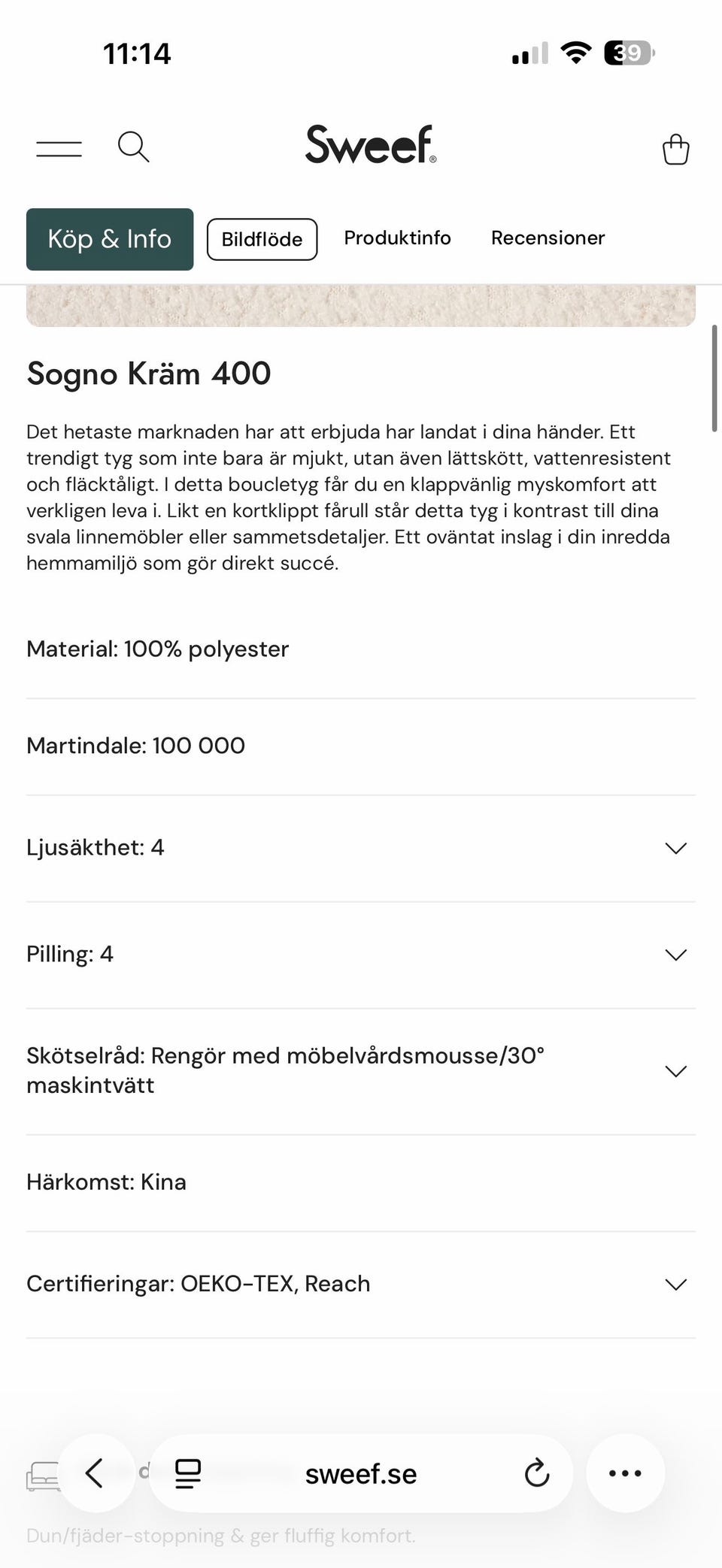722x1568 pixels.
Task: Go back in the browser
Action: (x=96, y=1473)
